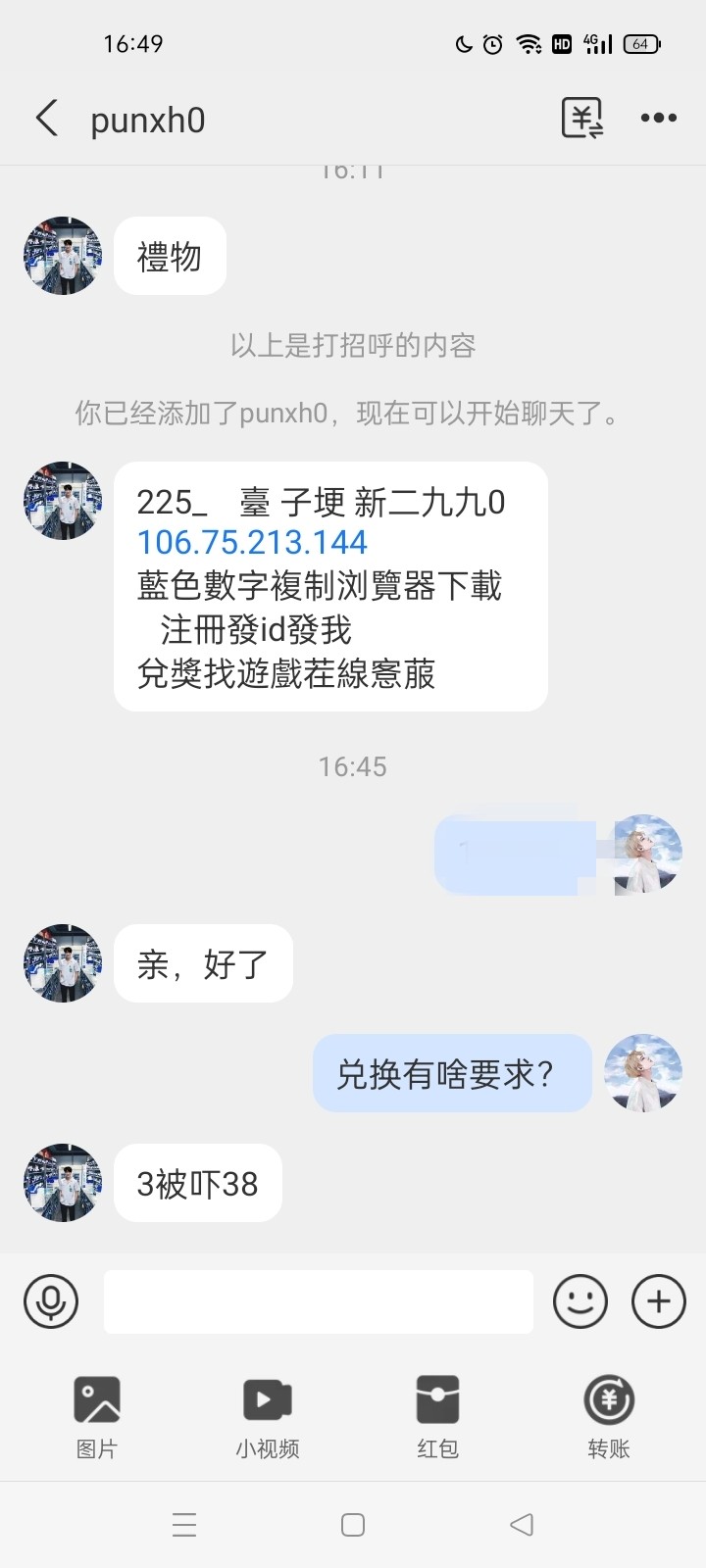This screenshot has width=706, height=1568.
Task: Open the system recent apps menu
Action: 184,1525
